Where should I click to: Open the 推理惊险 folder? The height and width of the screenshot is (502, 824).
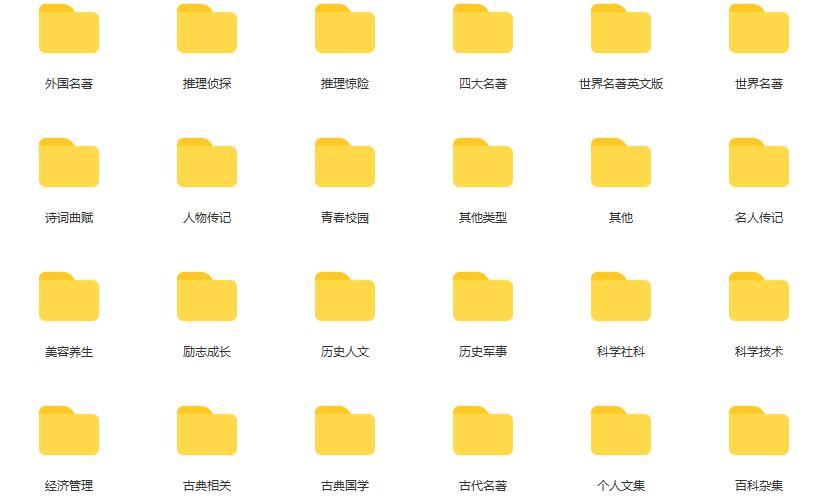point(345,30)
